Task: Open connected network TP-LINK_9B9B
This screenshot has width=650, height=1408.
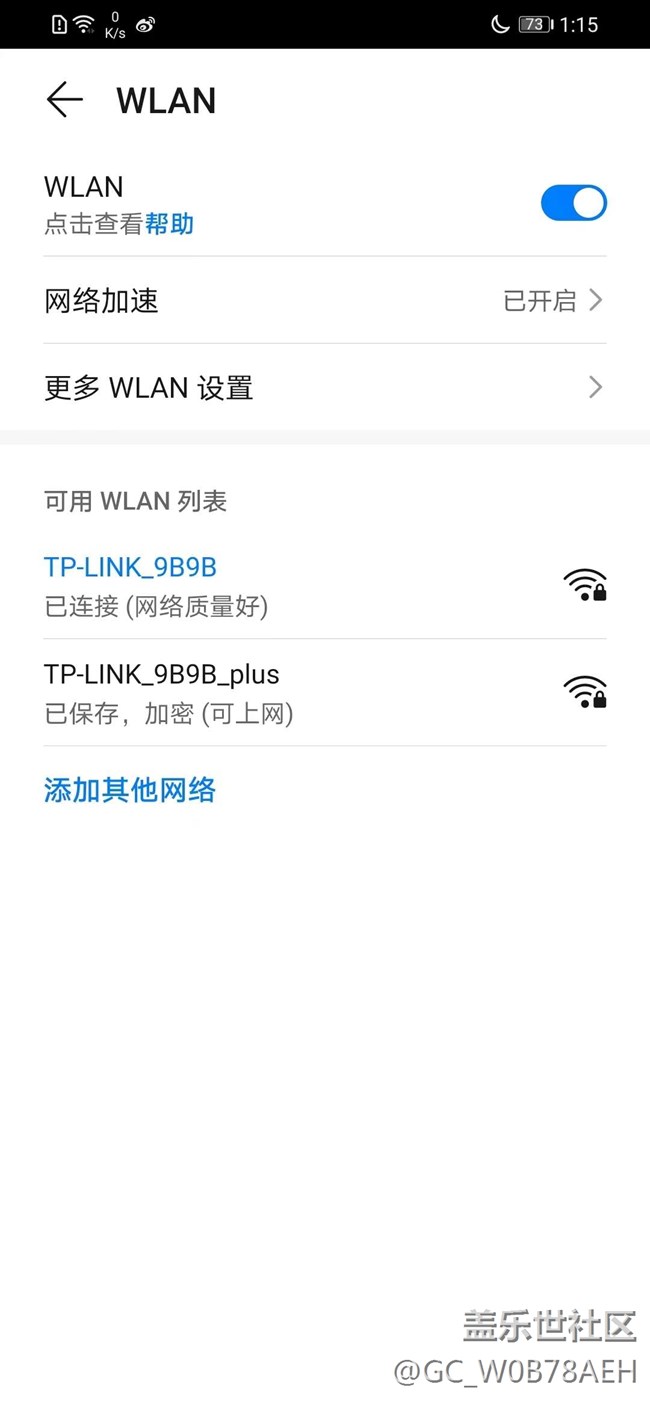Action: [300, 585]
